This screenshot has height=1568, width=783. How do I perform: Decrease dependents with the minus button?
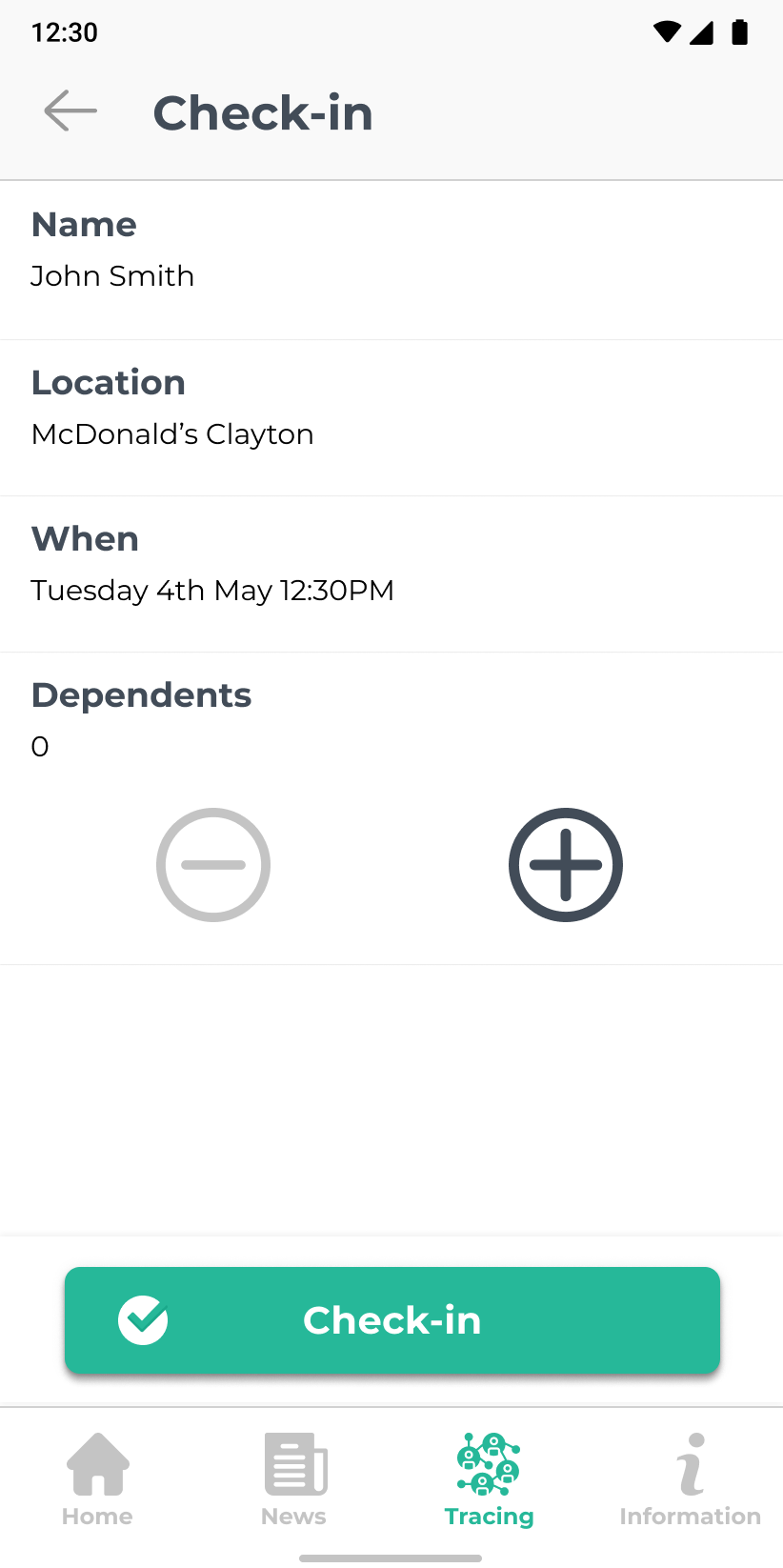(213, 865)
